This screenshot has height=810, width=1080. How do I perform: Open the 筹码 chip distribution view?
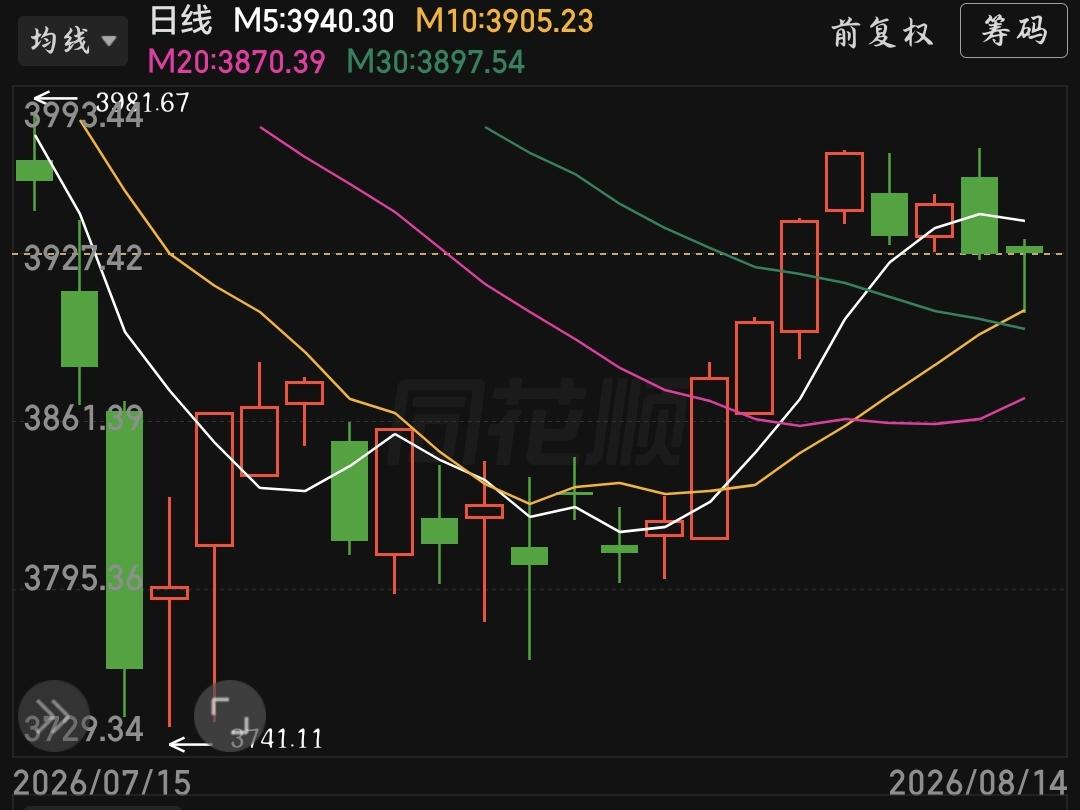pyautogui.click(x=1013, y=30)
